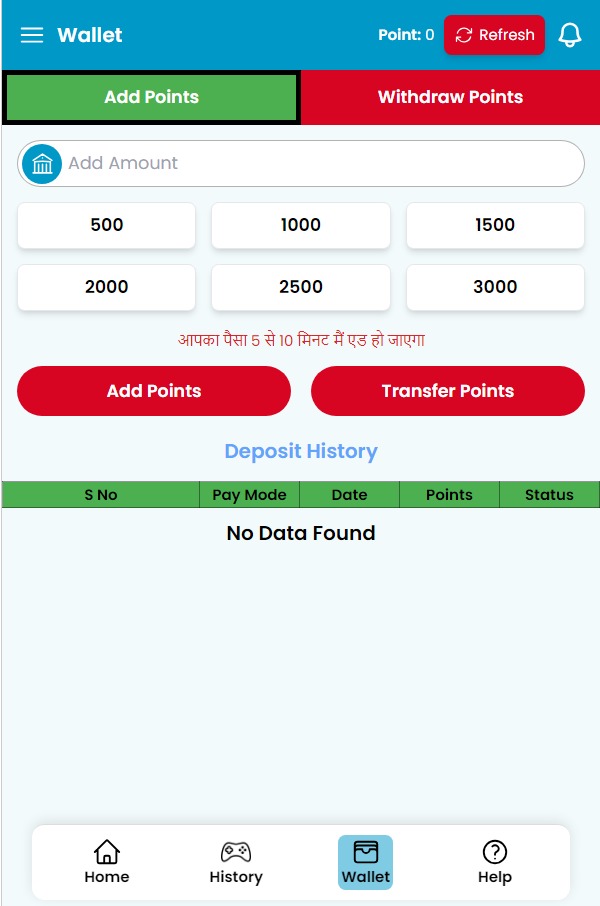Open the notifications bell

pos(570,35)
